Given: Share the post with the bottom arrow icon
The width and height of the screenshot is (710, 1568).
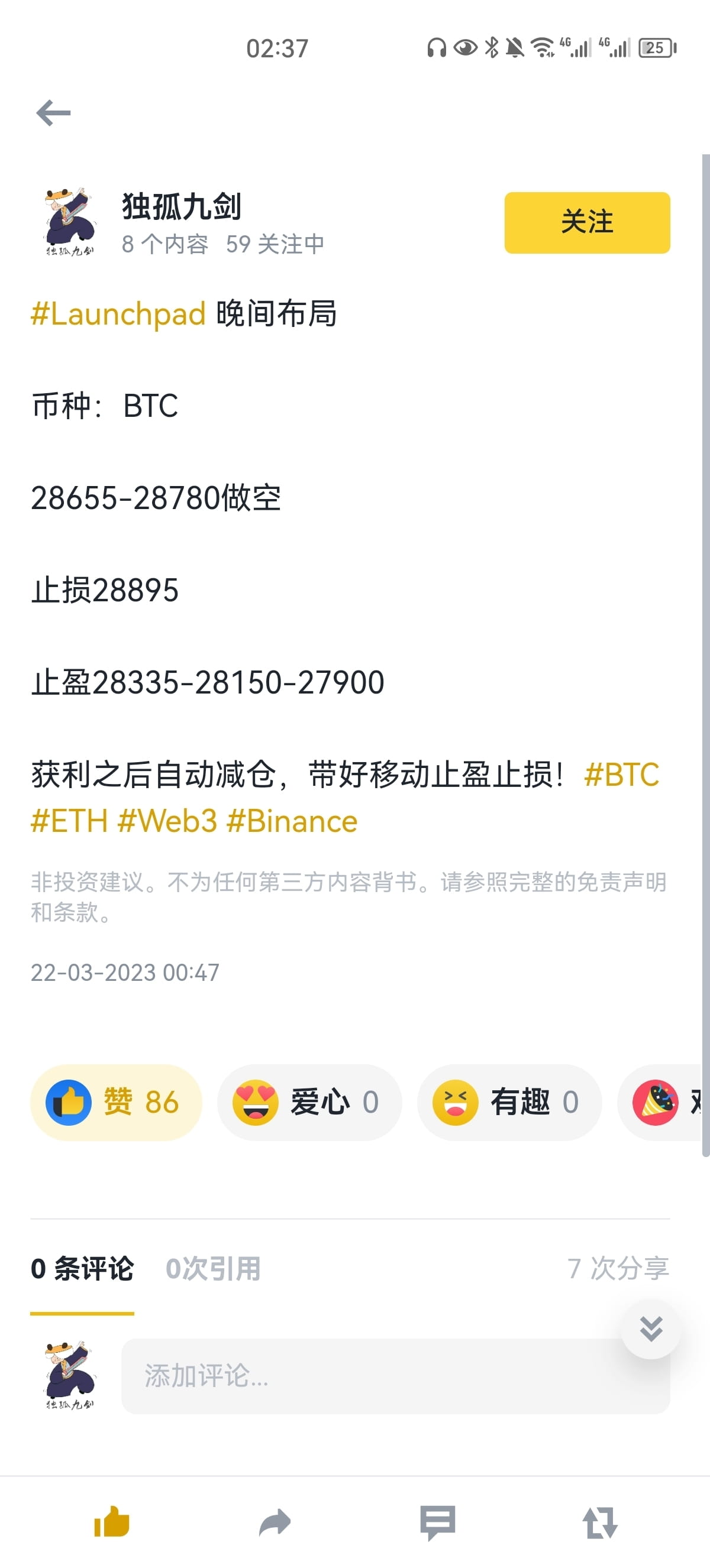Looking at the screenshot, I should coord(275,1522).
